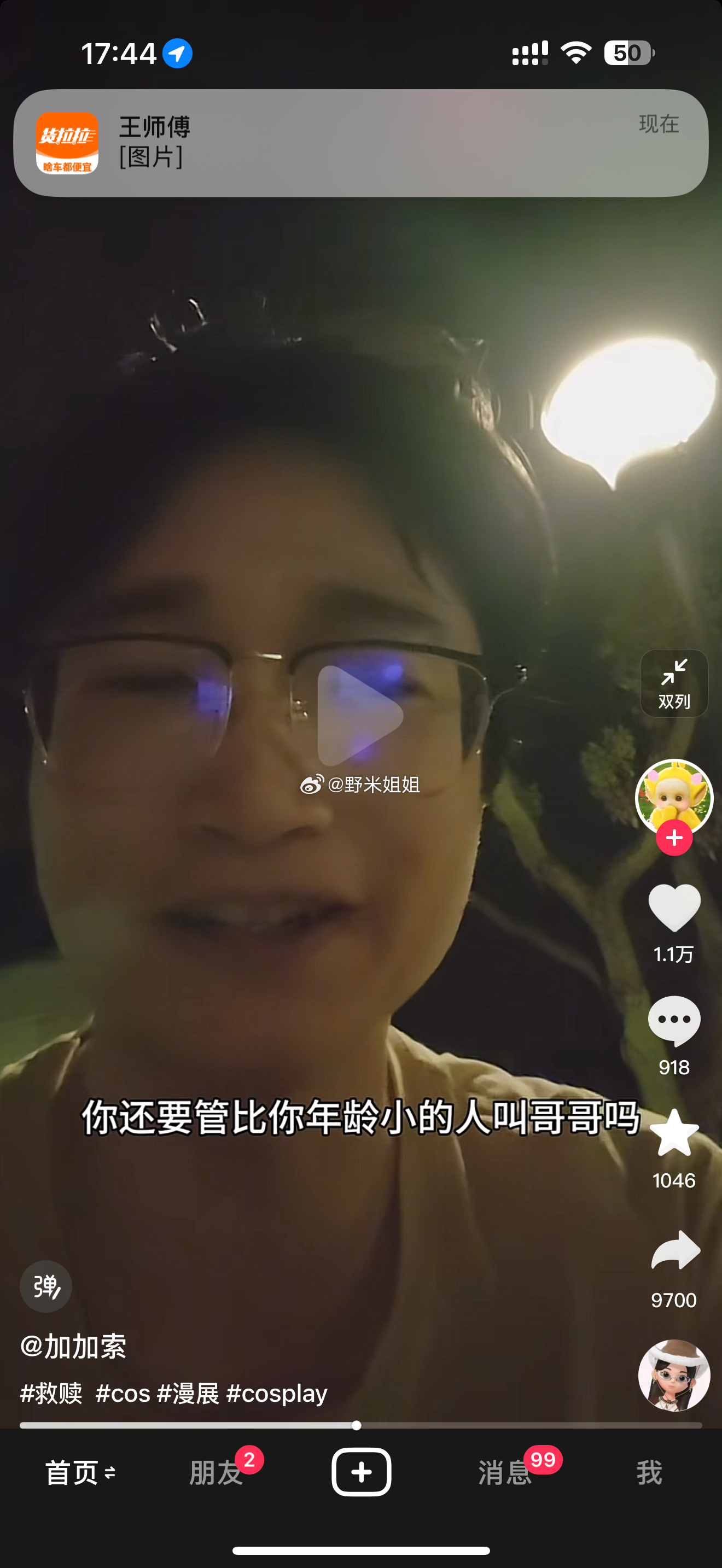Open the #救赎 hashtag
This screenshot has width=722, height=1568.
51,1393
